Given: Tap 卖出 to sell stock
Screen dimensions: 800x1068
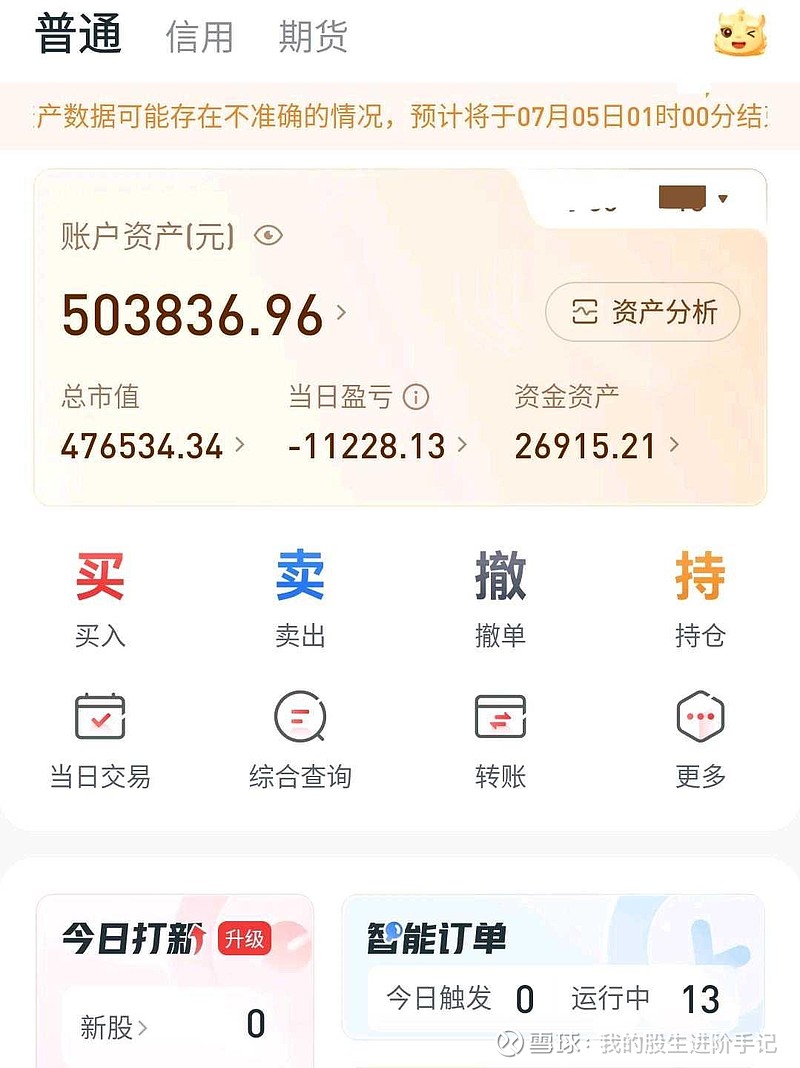Looking at the screenshot, I should pos(300,598).
